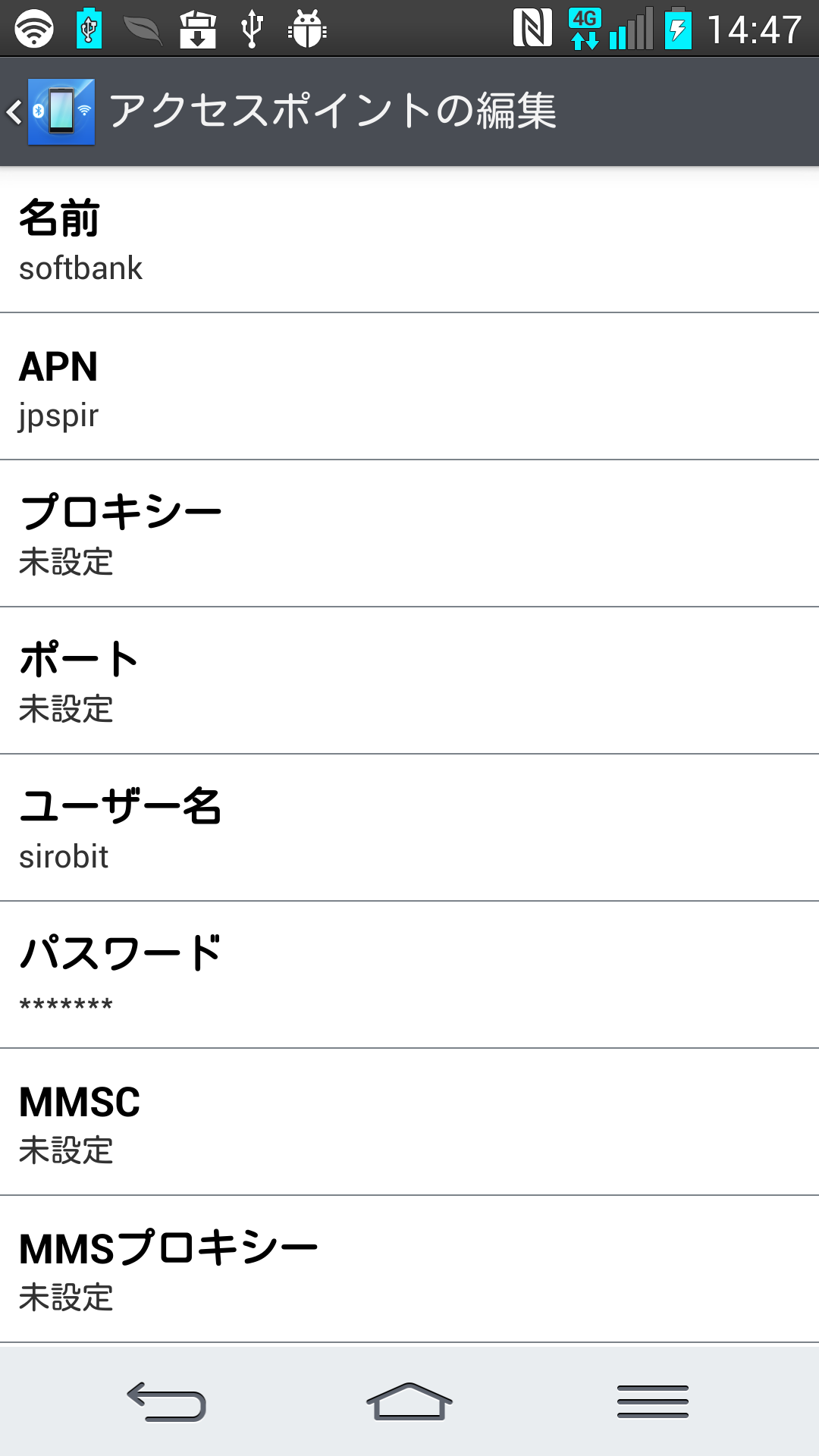Open the パスワード setting row
The width and height of the screenshot is (819, 1456).
point(409,975)
